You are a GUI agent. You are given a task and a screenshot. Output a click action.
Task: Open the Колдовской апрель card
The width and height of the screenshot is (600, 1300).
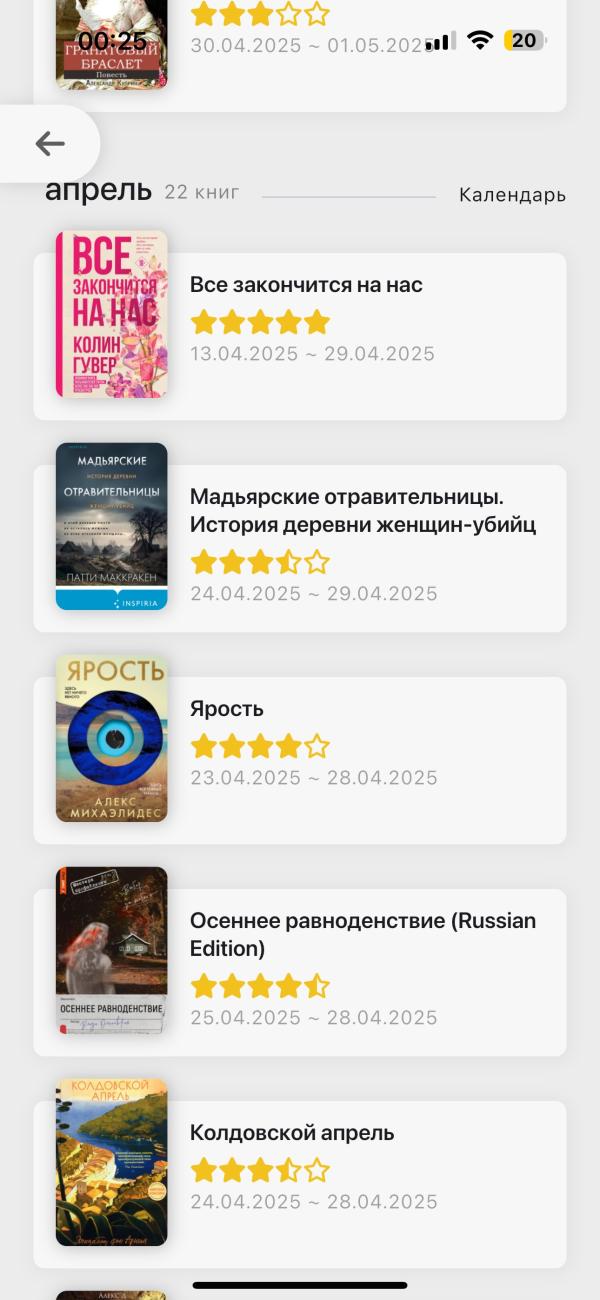tap(292, 1133)
